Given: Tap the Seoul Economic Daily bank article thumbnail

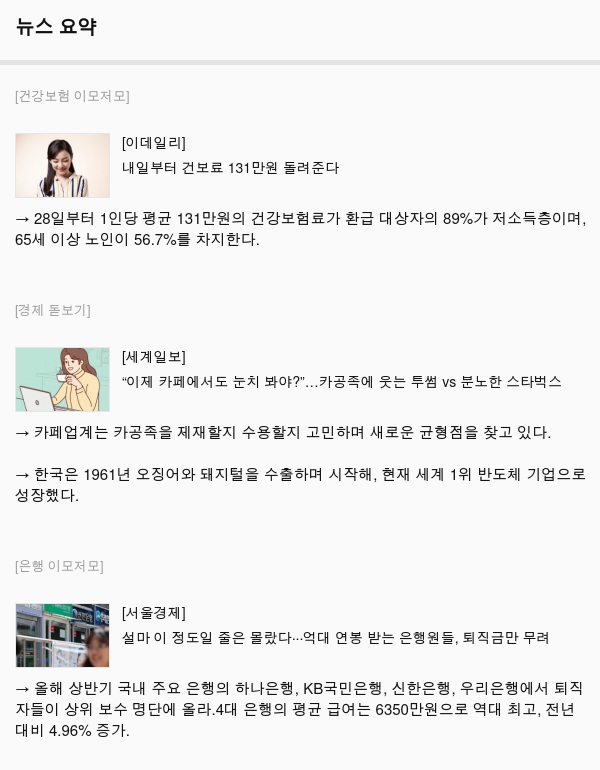Looking at the screenshot, I should click(x=62, y=635).
